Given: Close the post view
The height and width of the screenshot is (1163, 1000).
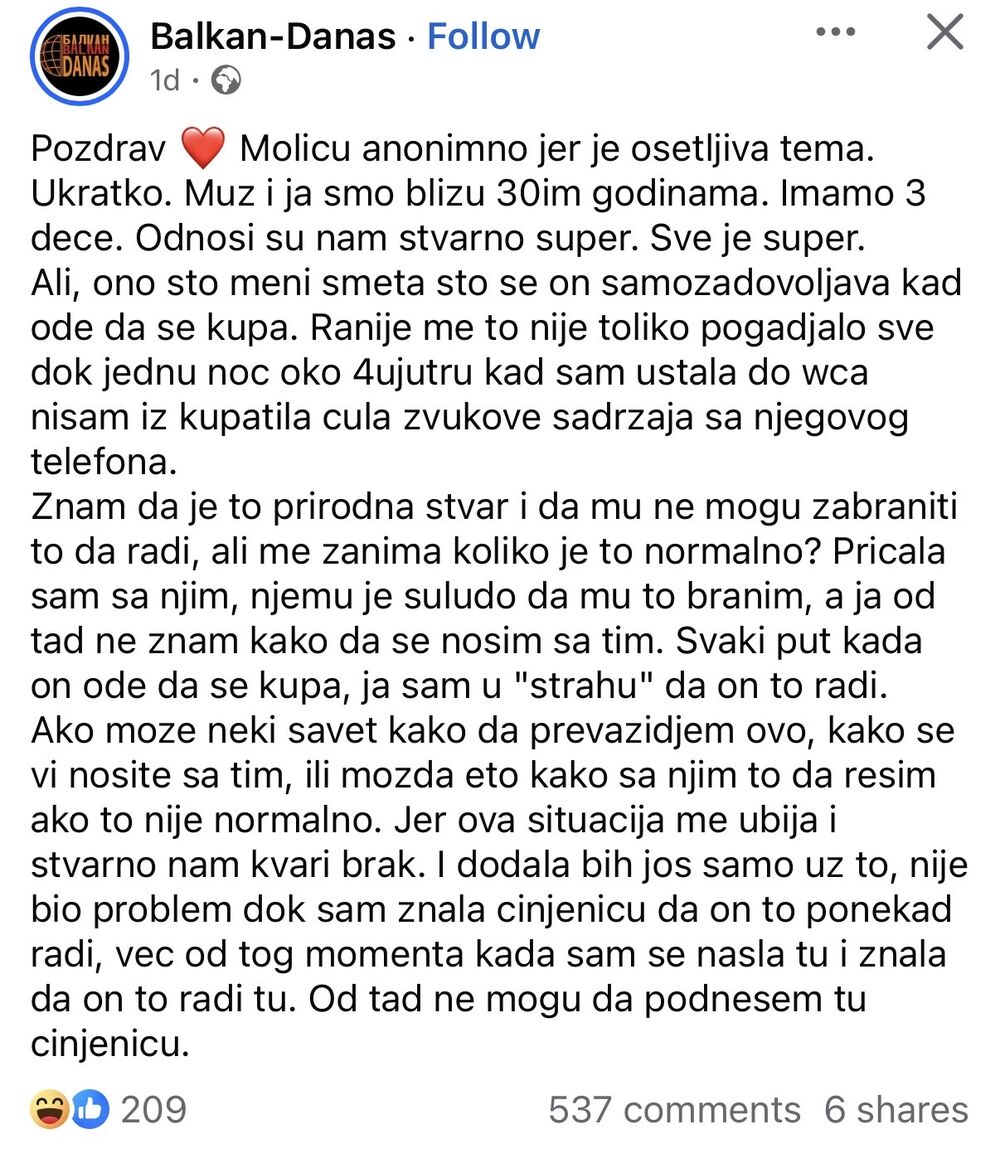Looking at the screenshot, I should pyautogui.click(x=944, y=33).
